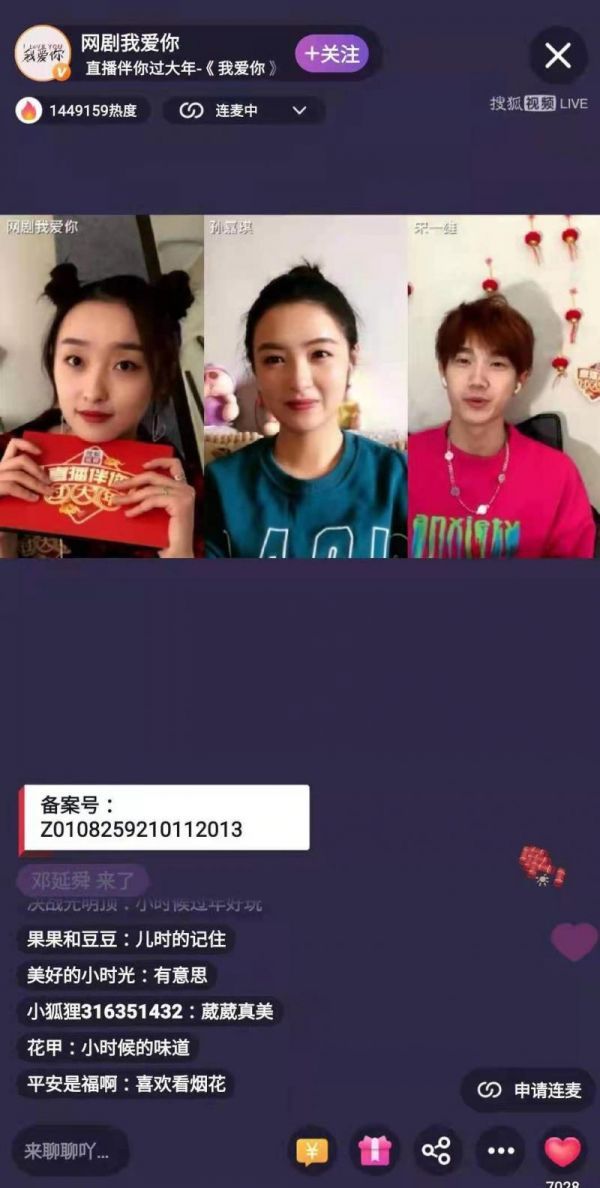The width and height of the screenshot is (600, 1188).
Task: Share this live stream
Action: (436, 1151)
